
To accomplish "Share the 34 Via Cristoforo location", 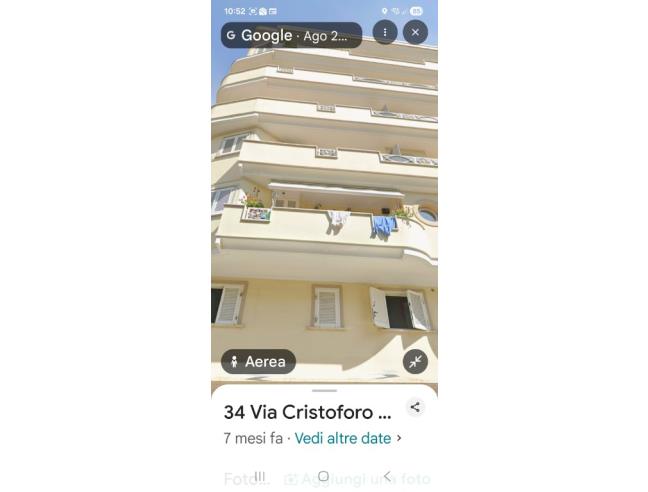I will tap(415, 407).
